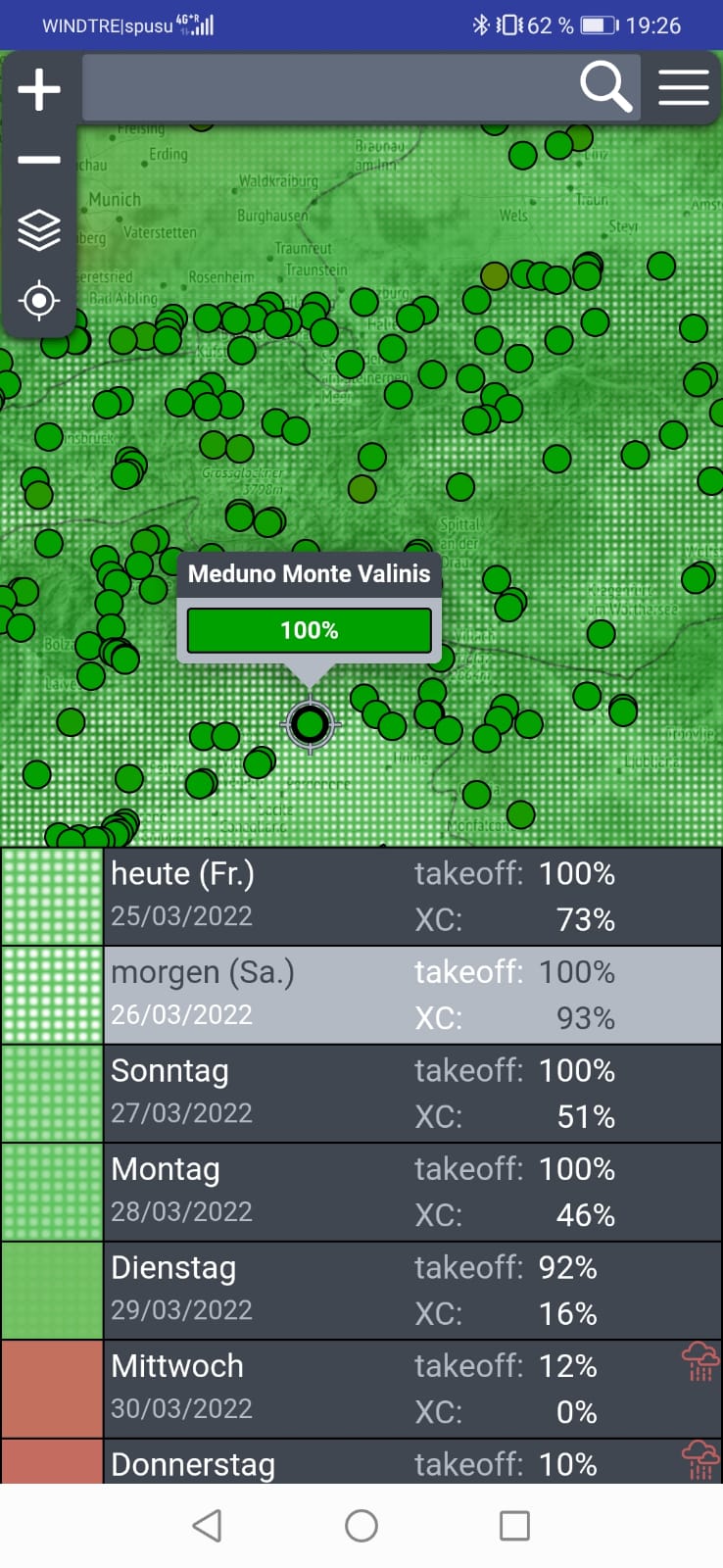
Task: Enter text in the search field
Action: (331, 87)
